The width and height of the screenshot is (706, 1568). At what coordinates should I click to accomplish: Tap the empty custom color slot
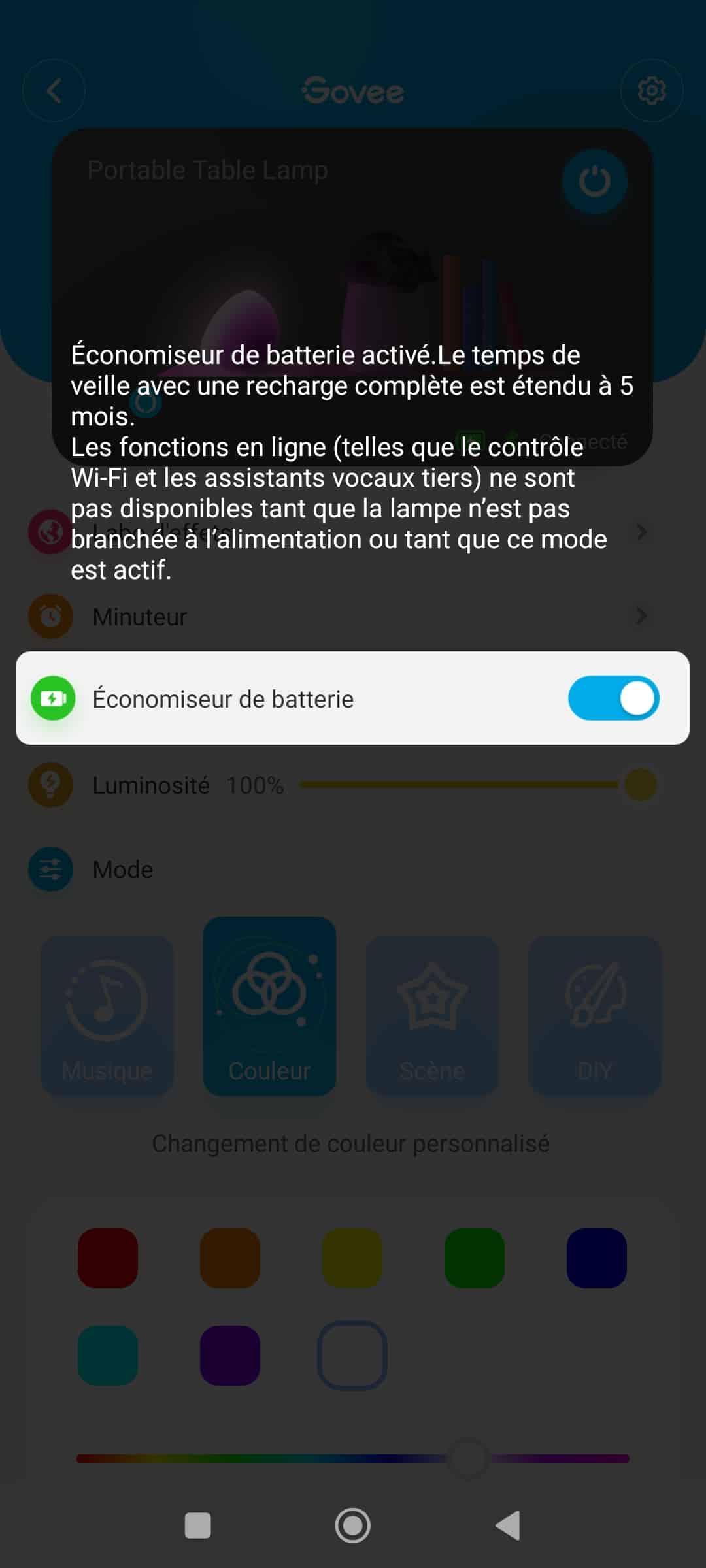(352, 1355)
